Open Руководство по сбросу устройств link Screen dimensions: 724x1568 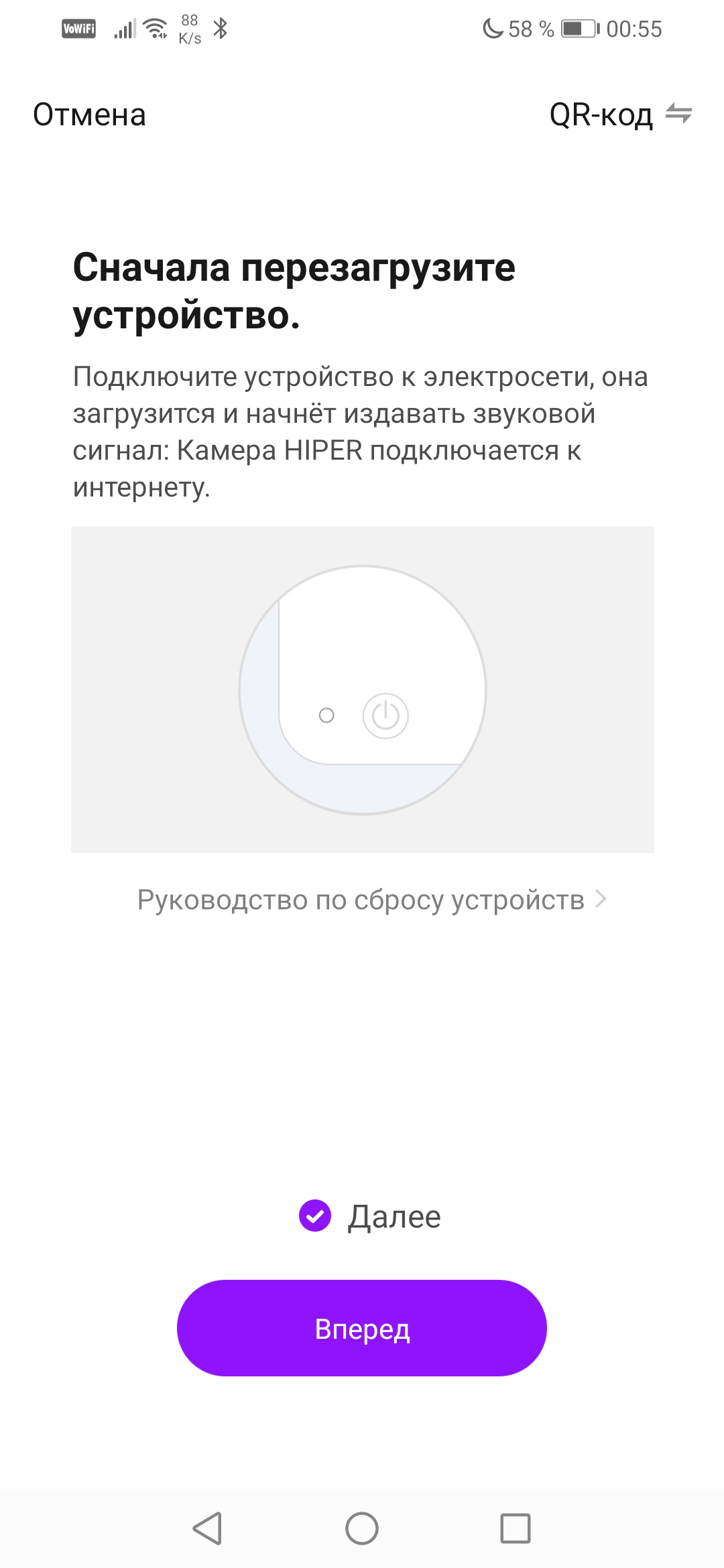point(371,900)
